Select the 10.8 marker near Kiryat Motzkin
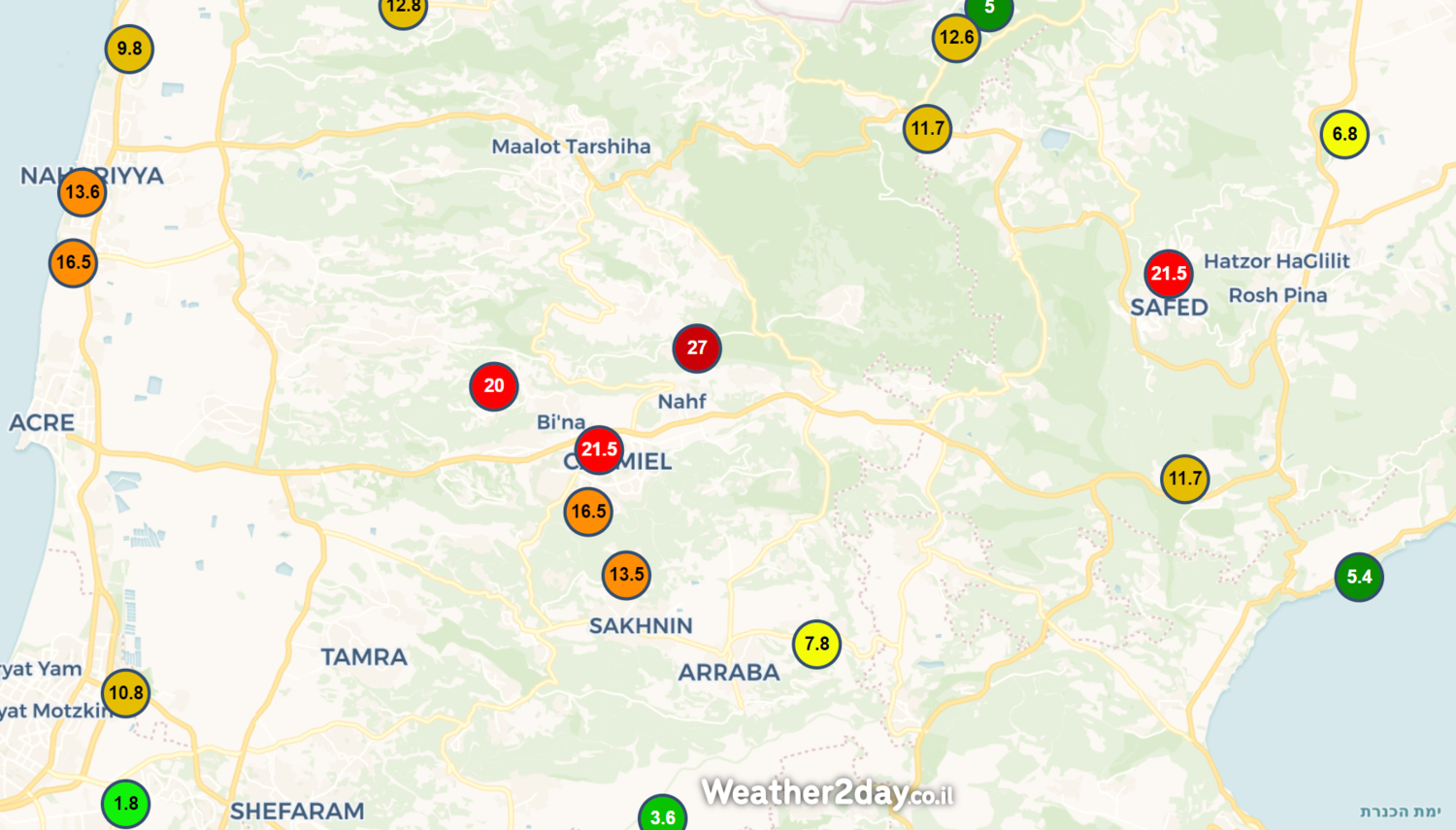Image resolution: width=1456 pixels, height=830 pixels. (x=125, y=693)
